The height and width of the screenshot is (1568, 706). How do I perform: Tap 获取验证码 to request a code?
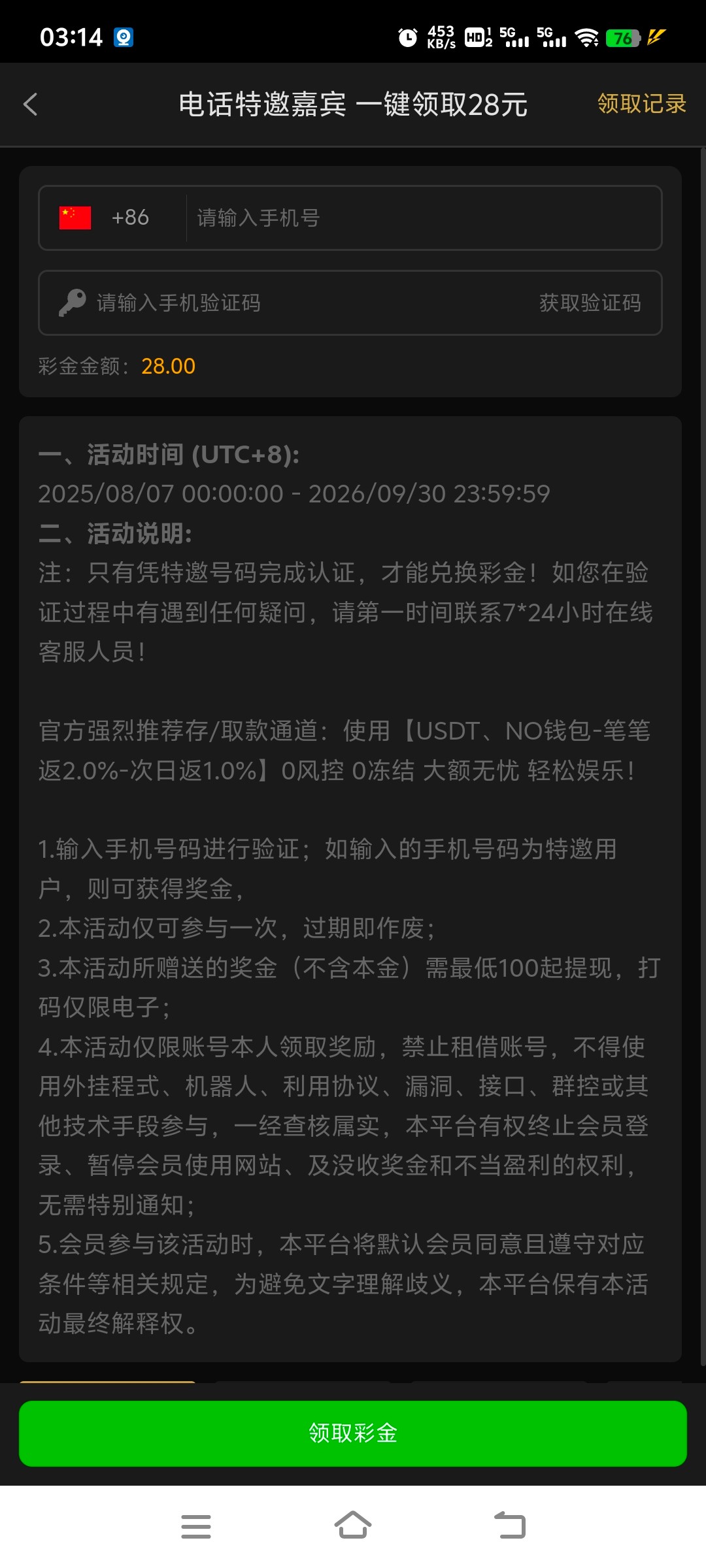tap(590, 302)
